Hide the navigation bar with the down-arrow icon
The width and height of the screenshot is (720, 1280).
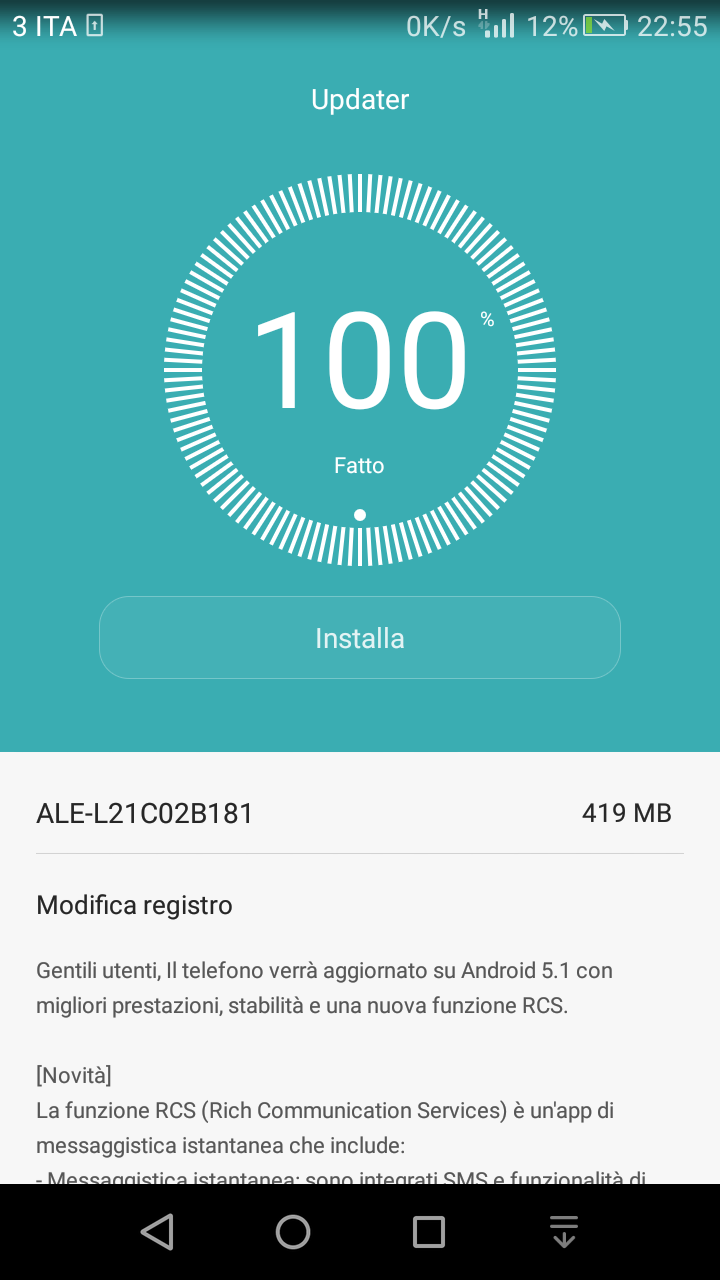click(564, 1232)
